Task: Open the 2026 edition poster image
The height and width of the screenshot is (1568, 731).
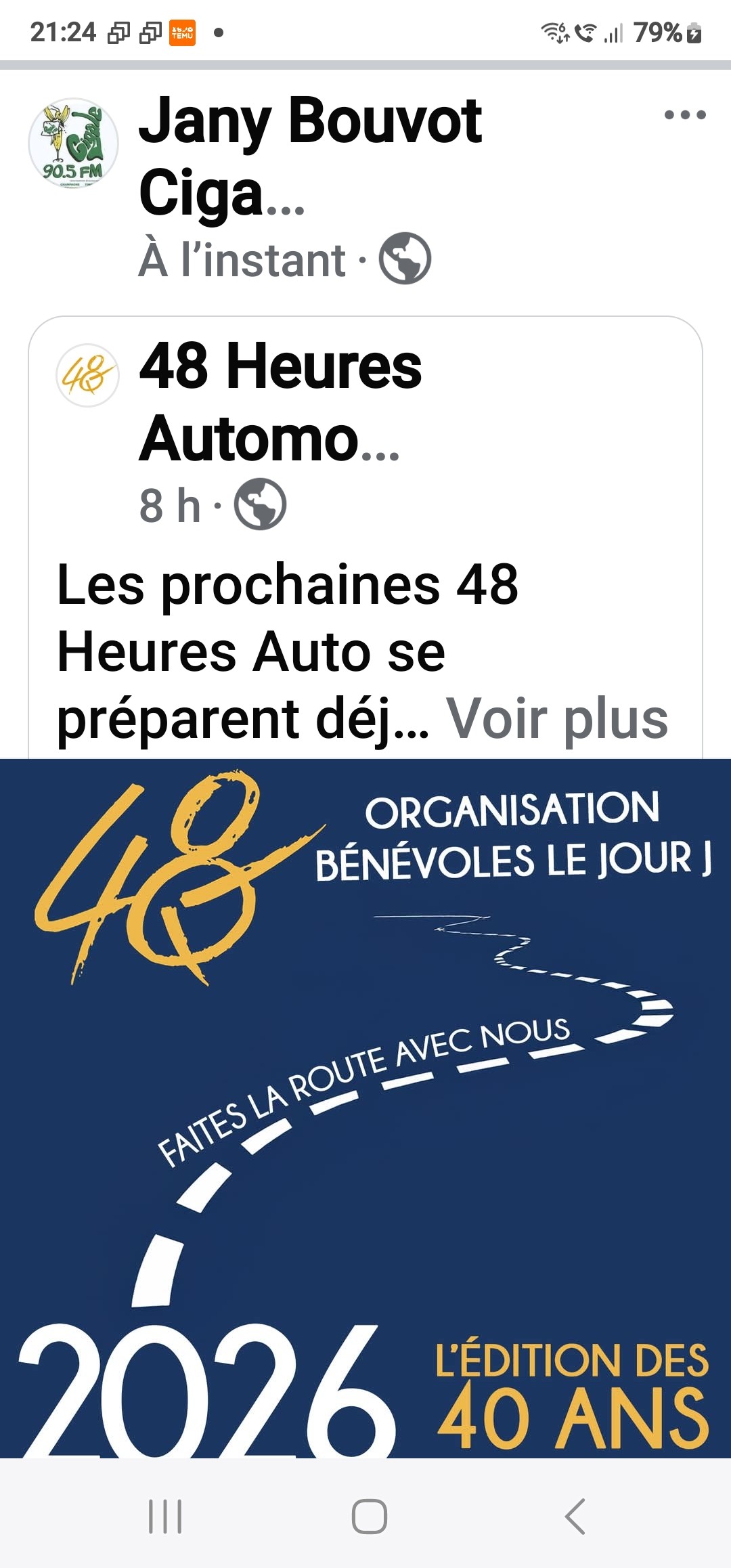Action: [365, 1110]
